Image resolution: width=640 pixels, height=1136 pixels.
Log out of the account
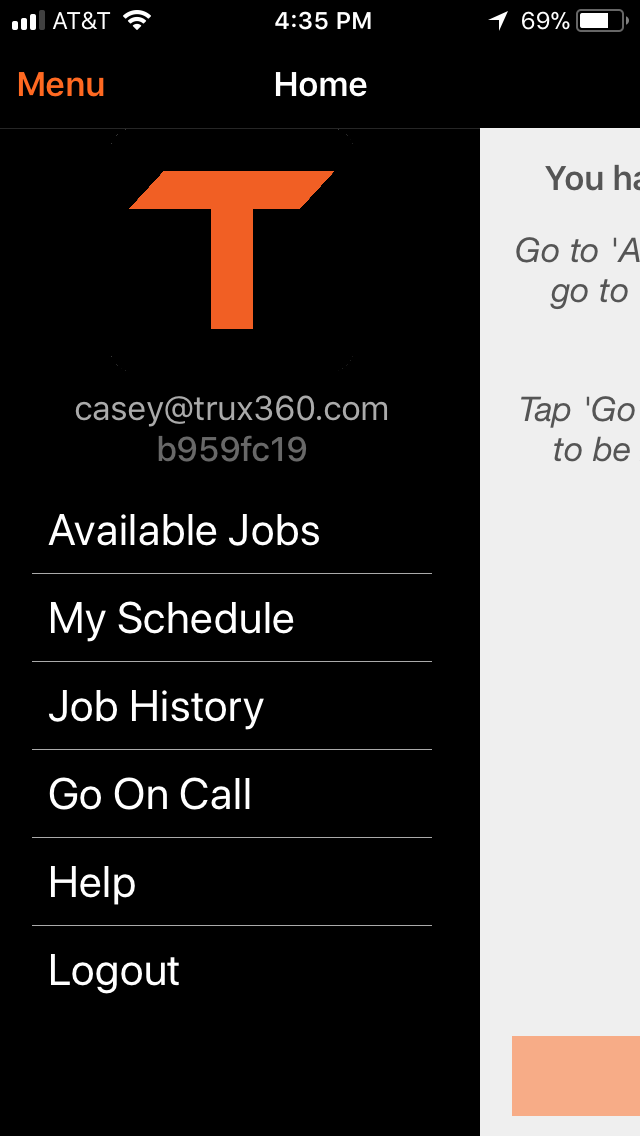click(x=232, y=971)
